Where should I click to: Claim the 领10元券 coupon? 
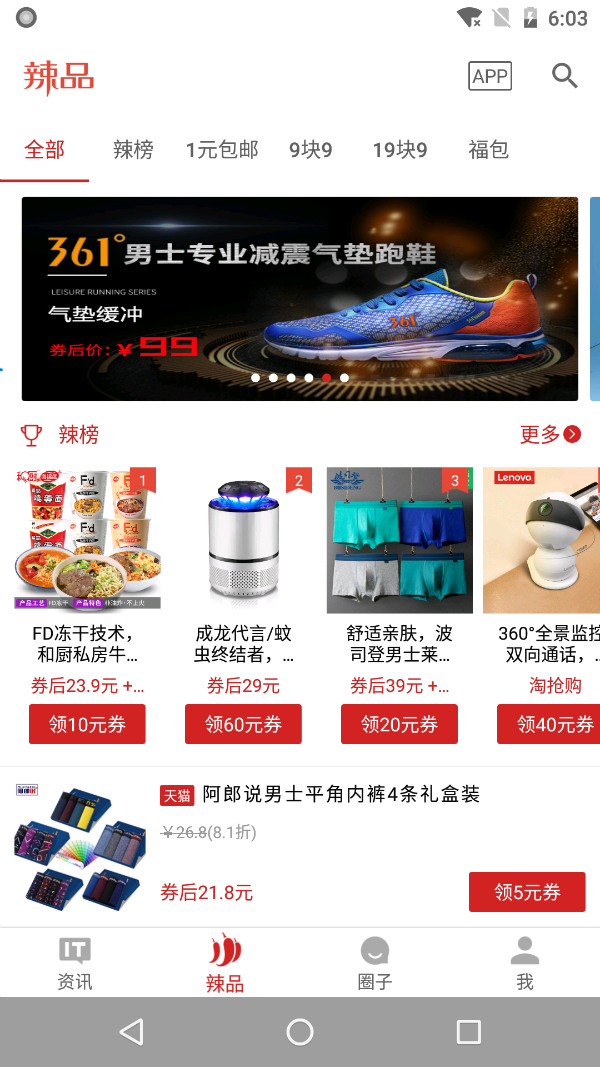(87, 724)
